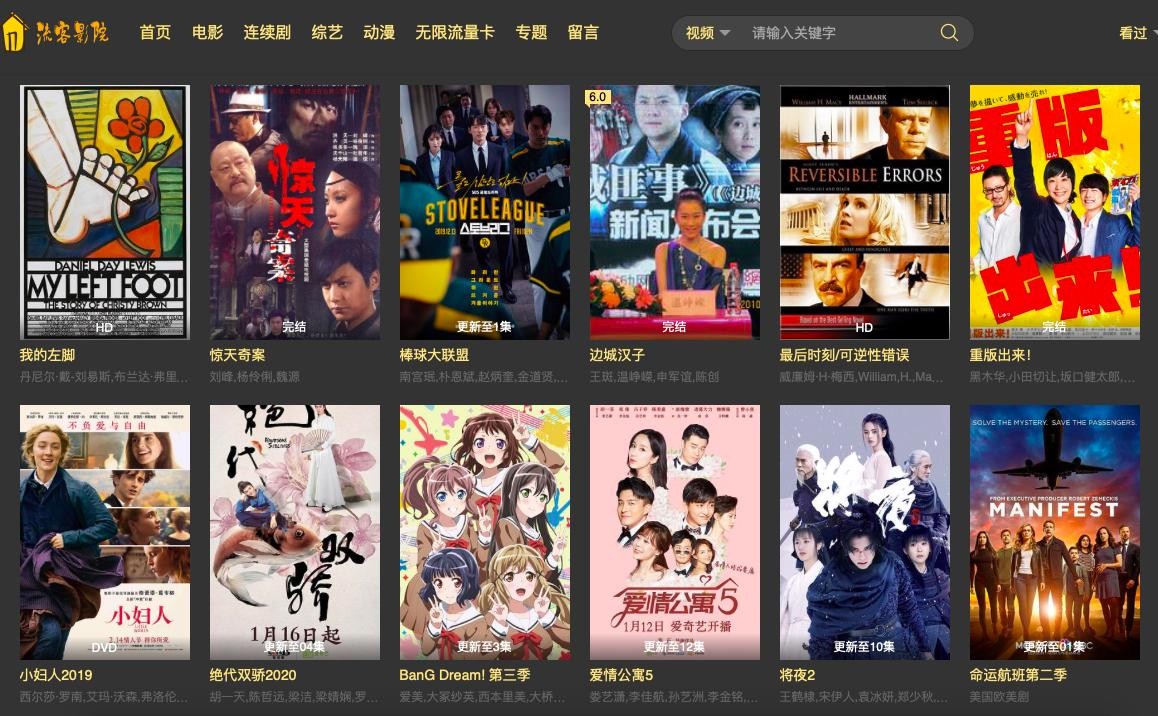The height and width of the screenshot is (716, 1158).
Task: Select 爱情公寓5 poster
Action: pyautogui.click(x=675, y=532)
